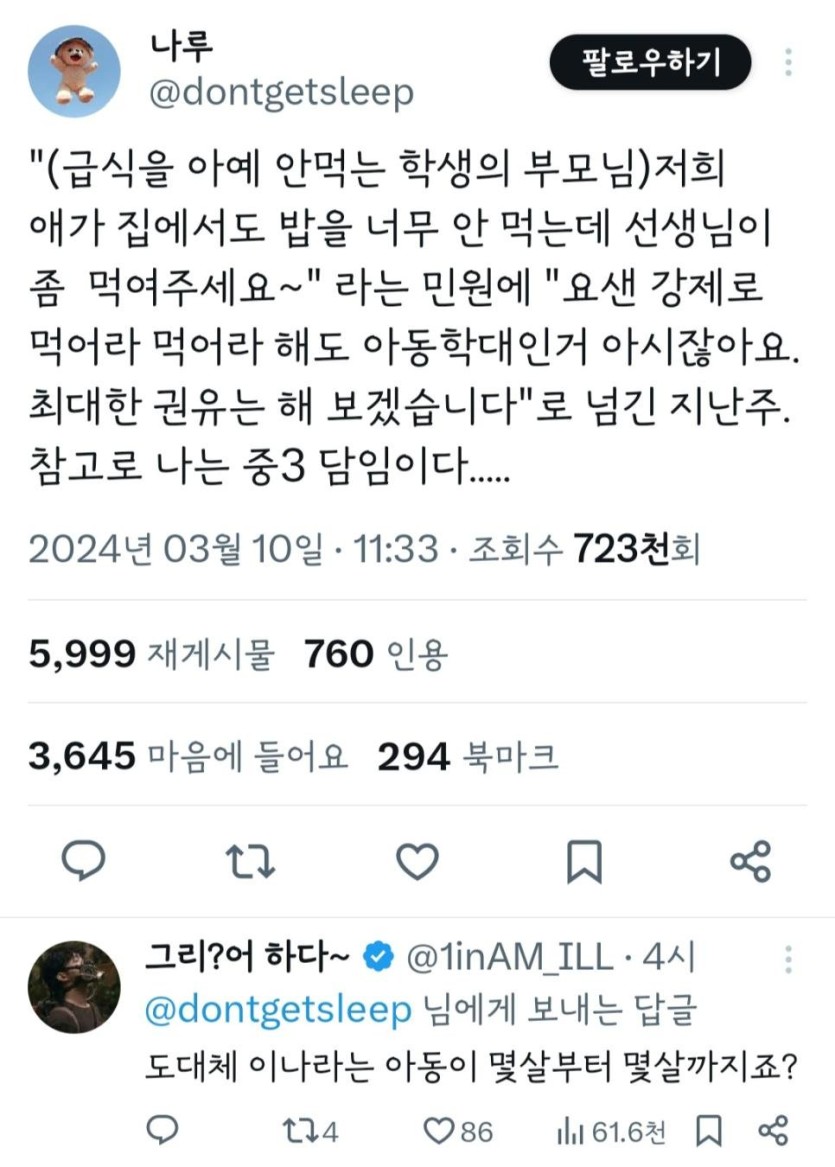Reply to 나루's post
Viewport: 835px width, 1167px height.
point(85,860)
